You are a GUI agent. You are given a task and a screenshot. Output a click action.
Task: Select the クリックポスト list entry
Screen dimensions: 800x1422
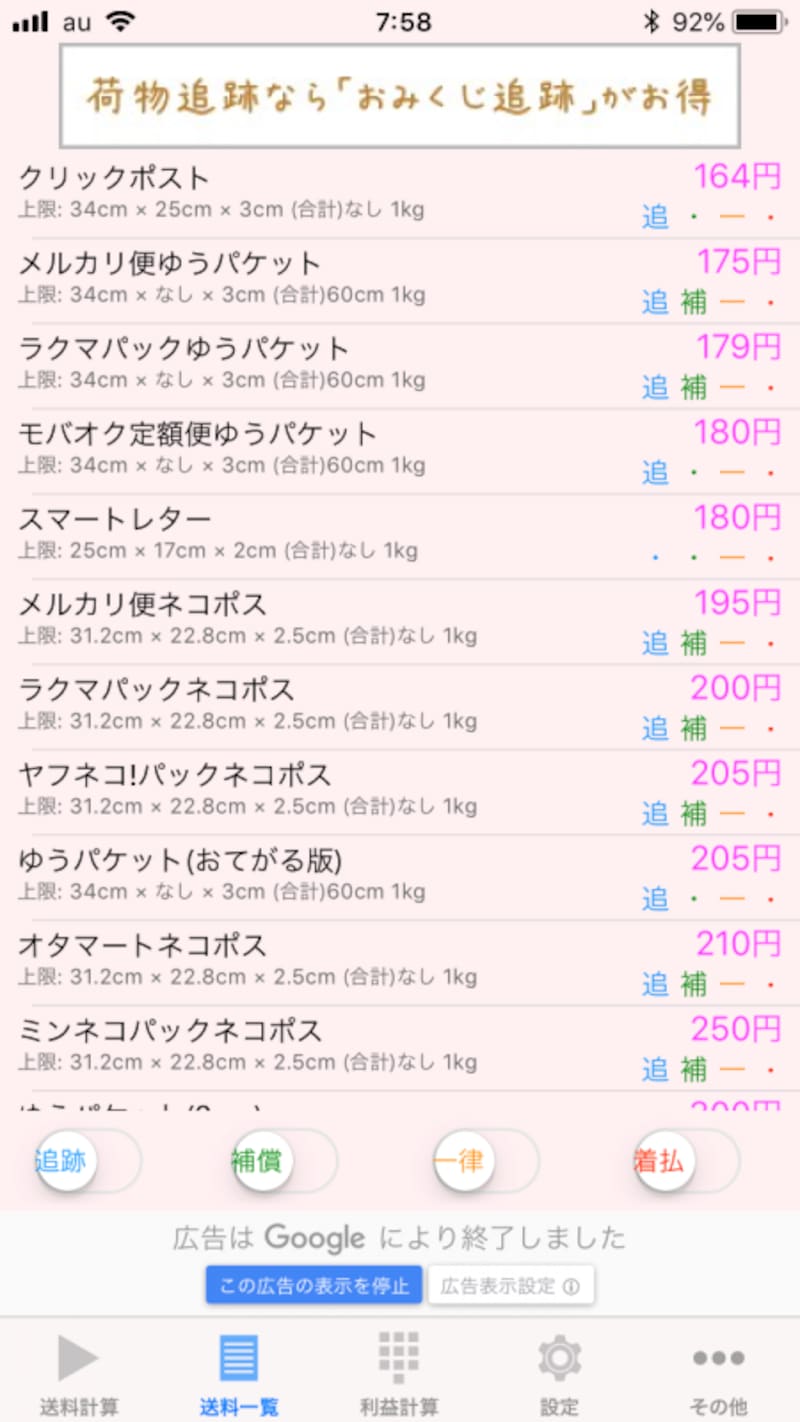point(300,192)
